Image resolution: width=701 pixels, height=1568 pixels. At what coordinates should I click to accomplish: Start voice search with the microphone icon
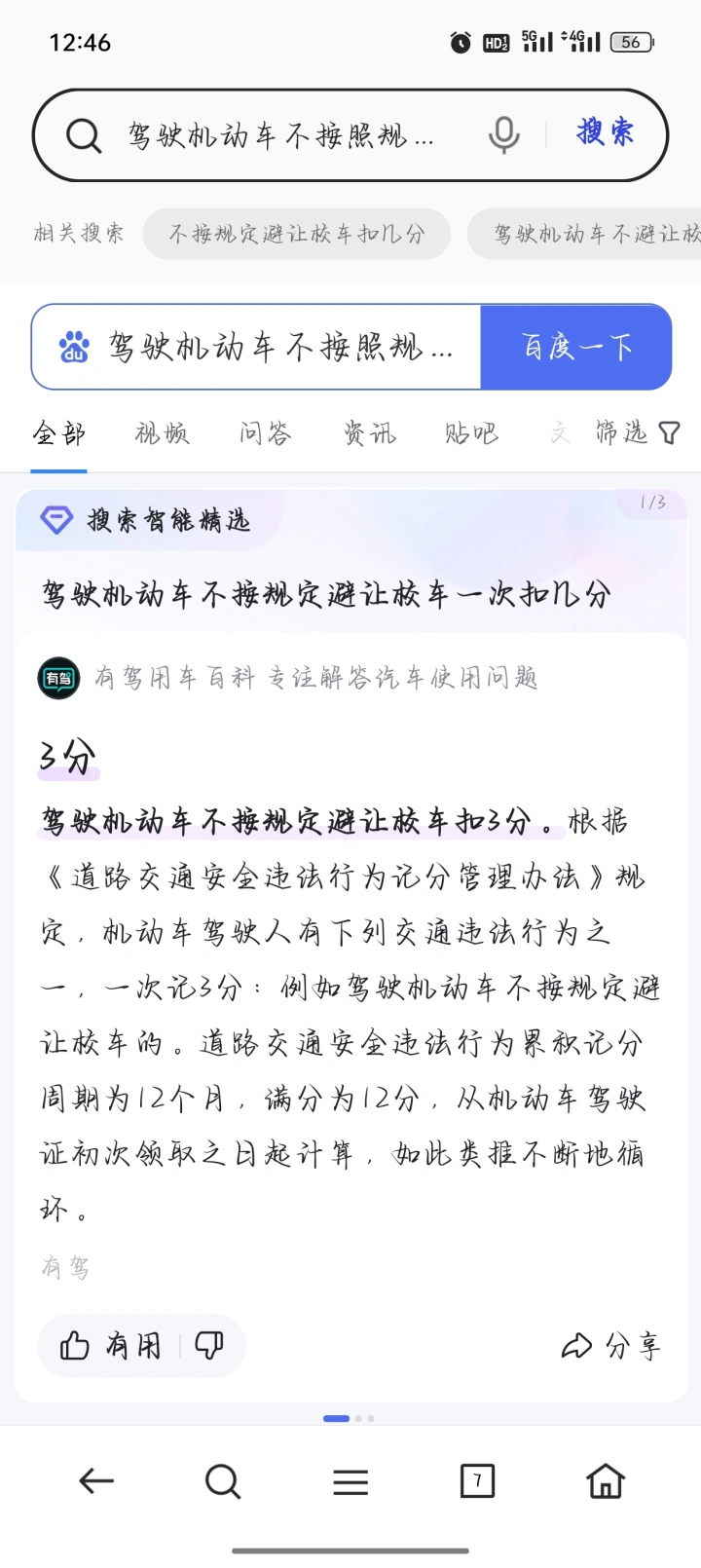[503, 135]
